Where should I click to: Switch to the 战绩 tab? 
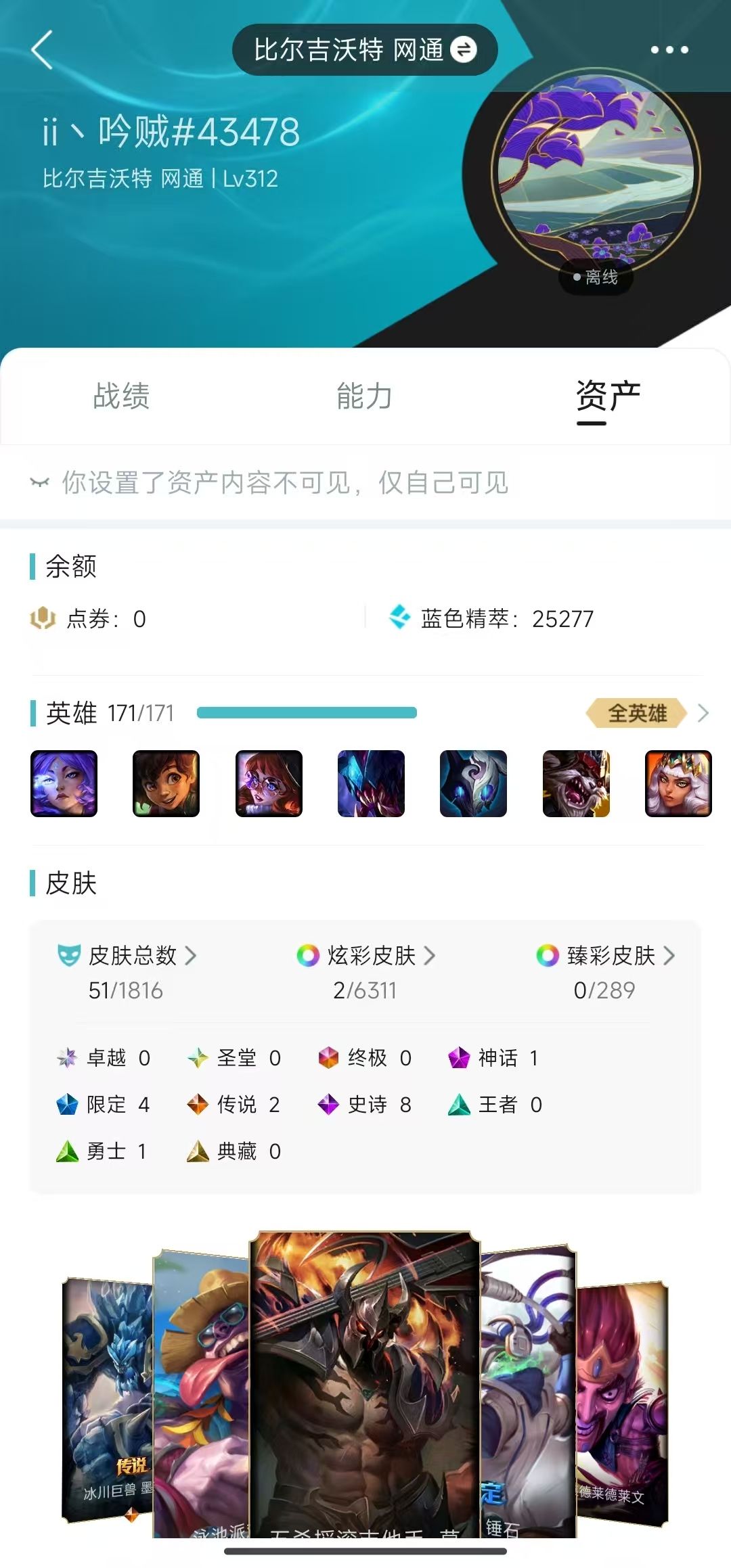pyautogui.click(x=121, y=396)
